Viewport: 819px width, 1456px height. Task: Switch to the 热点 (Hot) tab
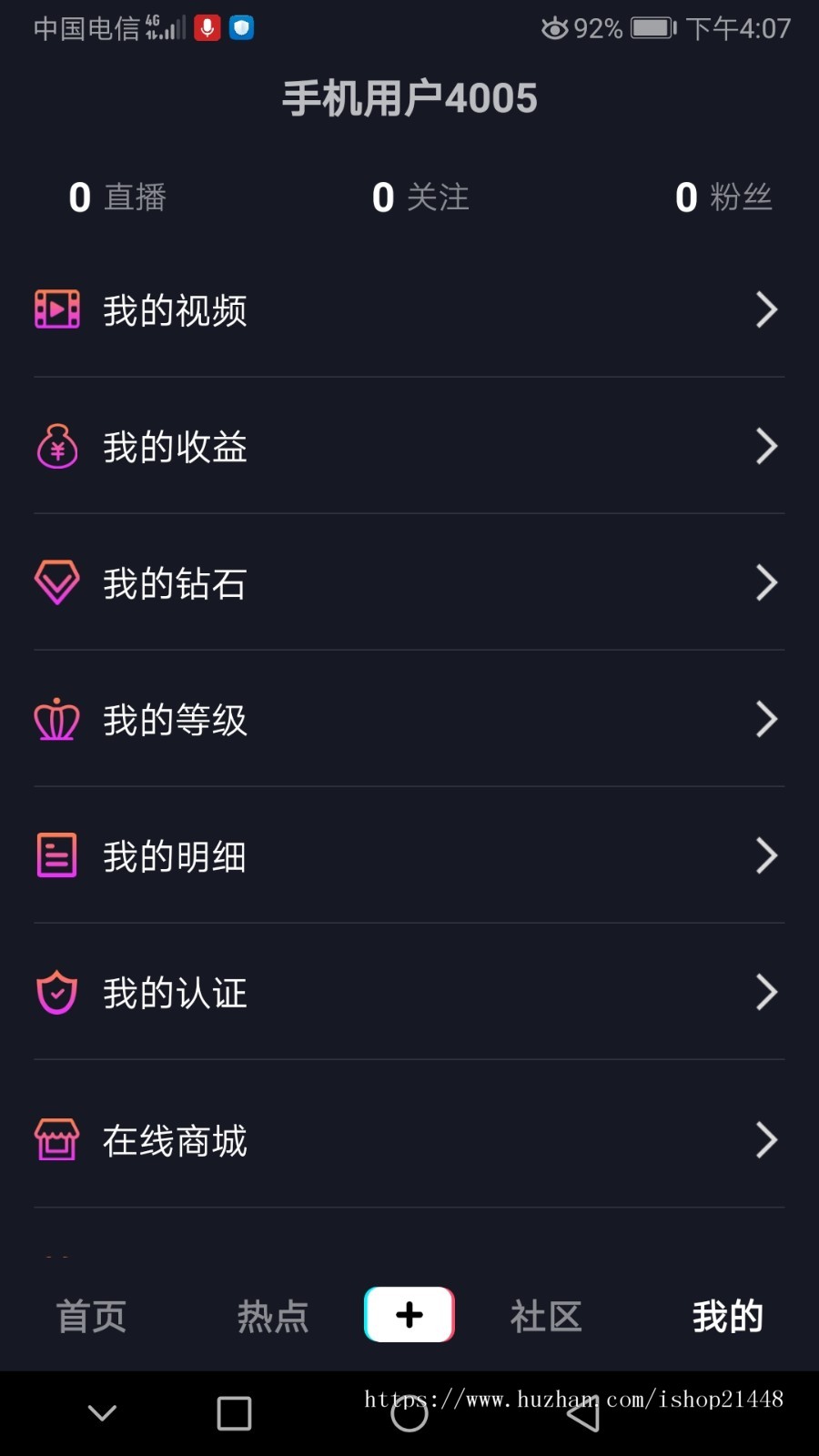272,1316
